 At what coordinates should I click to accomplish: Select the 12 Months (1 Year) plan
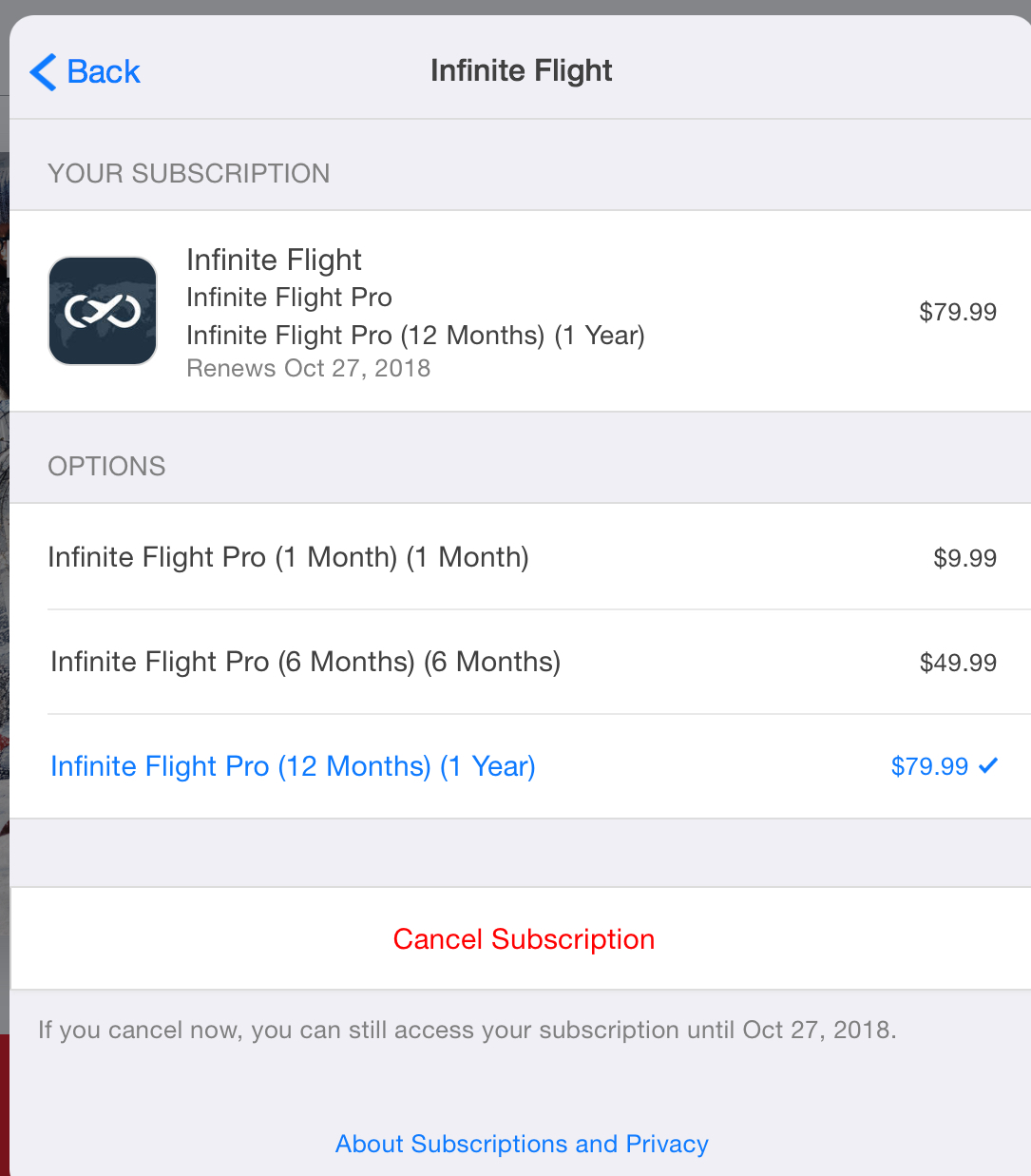(293, 766)
